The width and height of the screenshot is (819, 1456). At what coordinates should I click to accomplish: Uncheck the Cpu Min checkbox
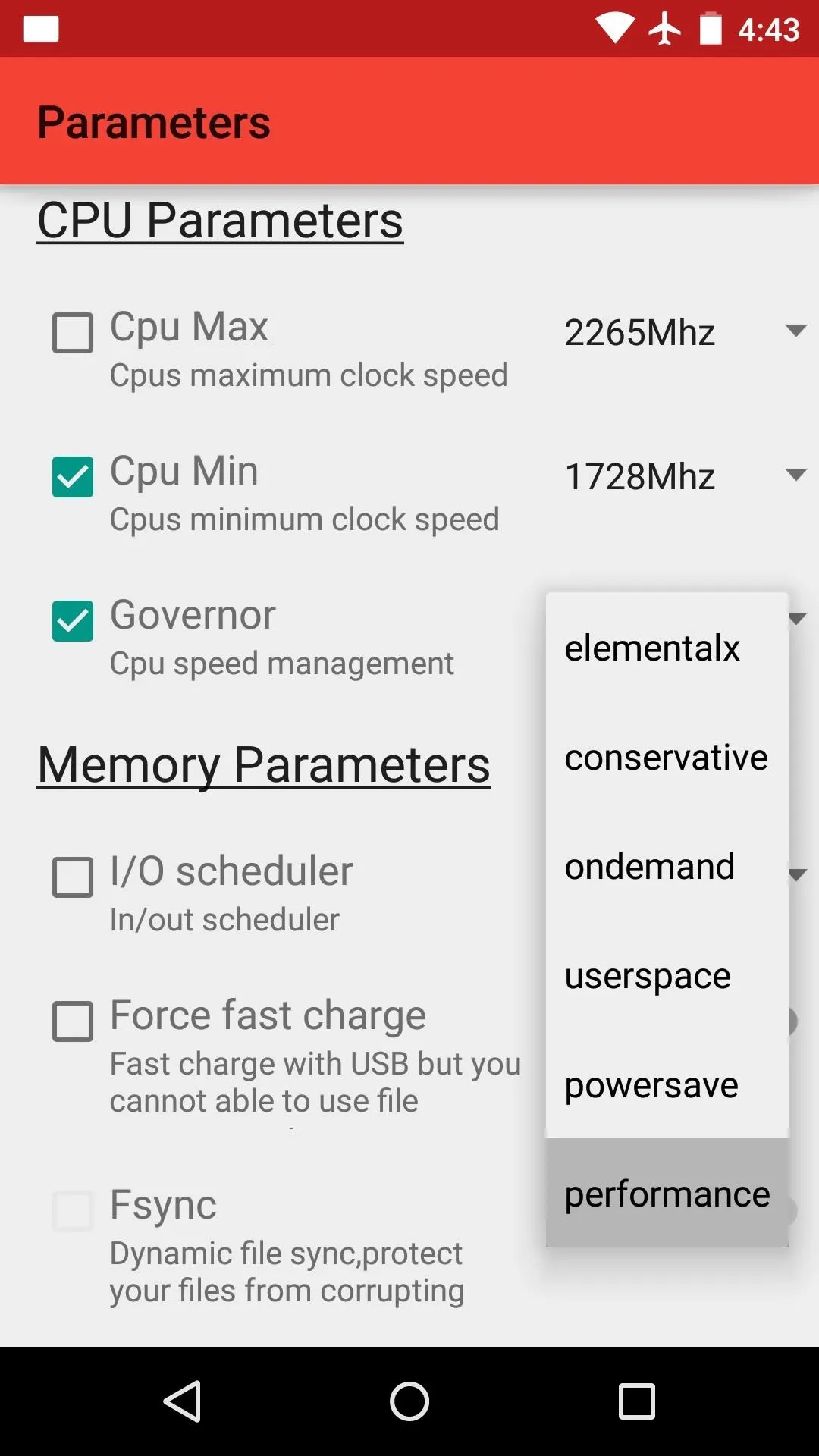tap(73, 476)
